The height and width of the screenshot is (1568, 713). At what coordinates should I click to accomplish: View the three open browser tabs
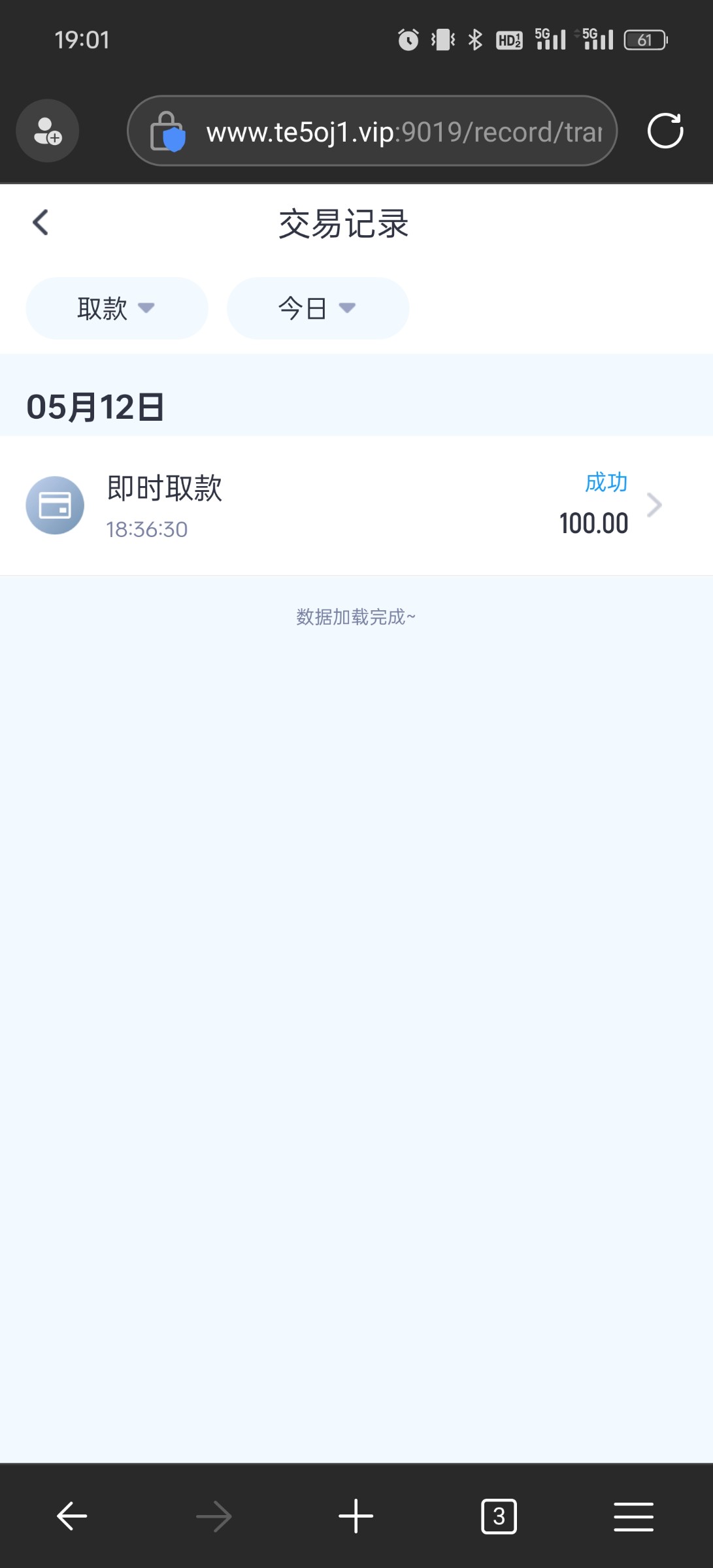point(499,1516)
